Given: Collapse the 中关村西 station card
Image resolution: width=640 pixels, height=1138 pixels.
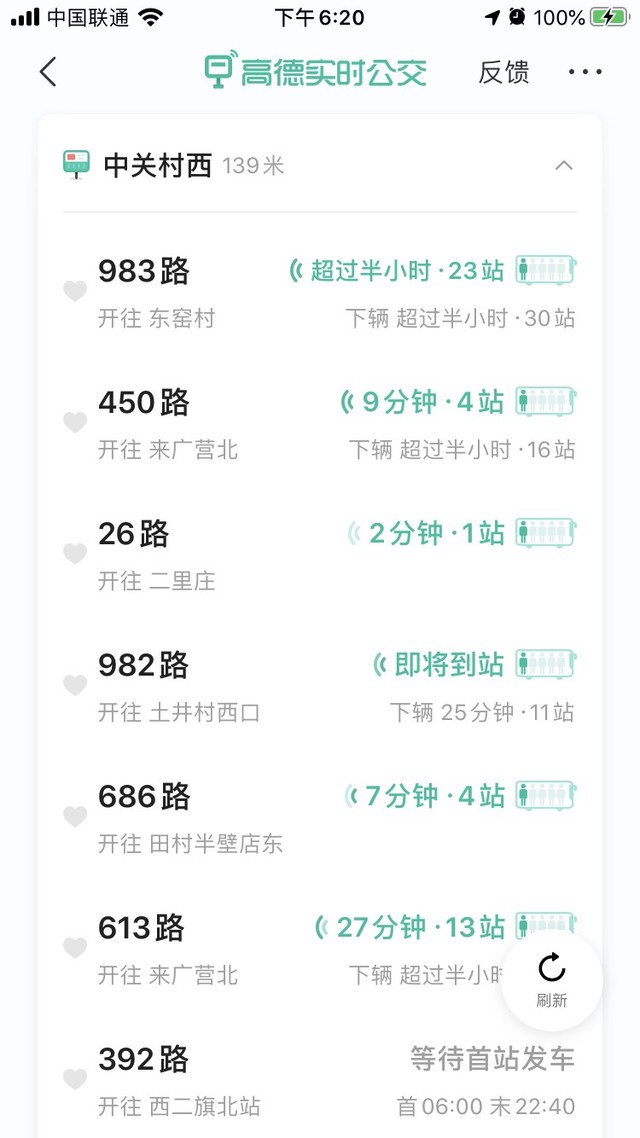Looking at the screenshot, I should pyautogui.click(x=564, y=165).
